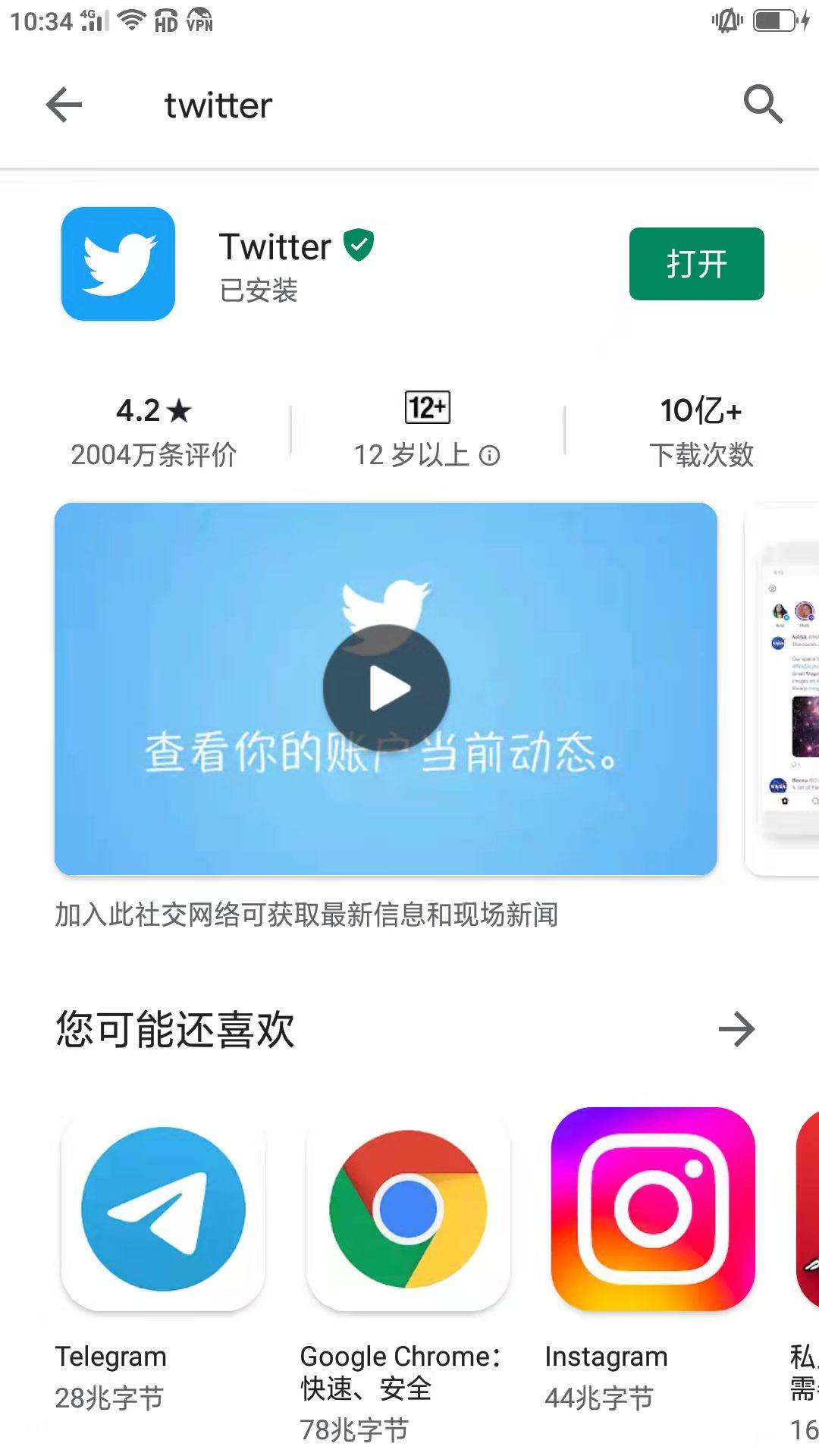Open the Twitter app listing
Screen dimensions: 819x1456
pos(275,248)
